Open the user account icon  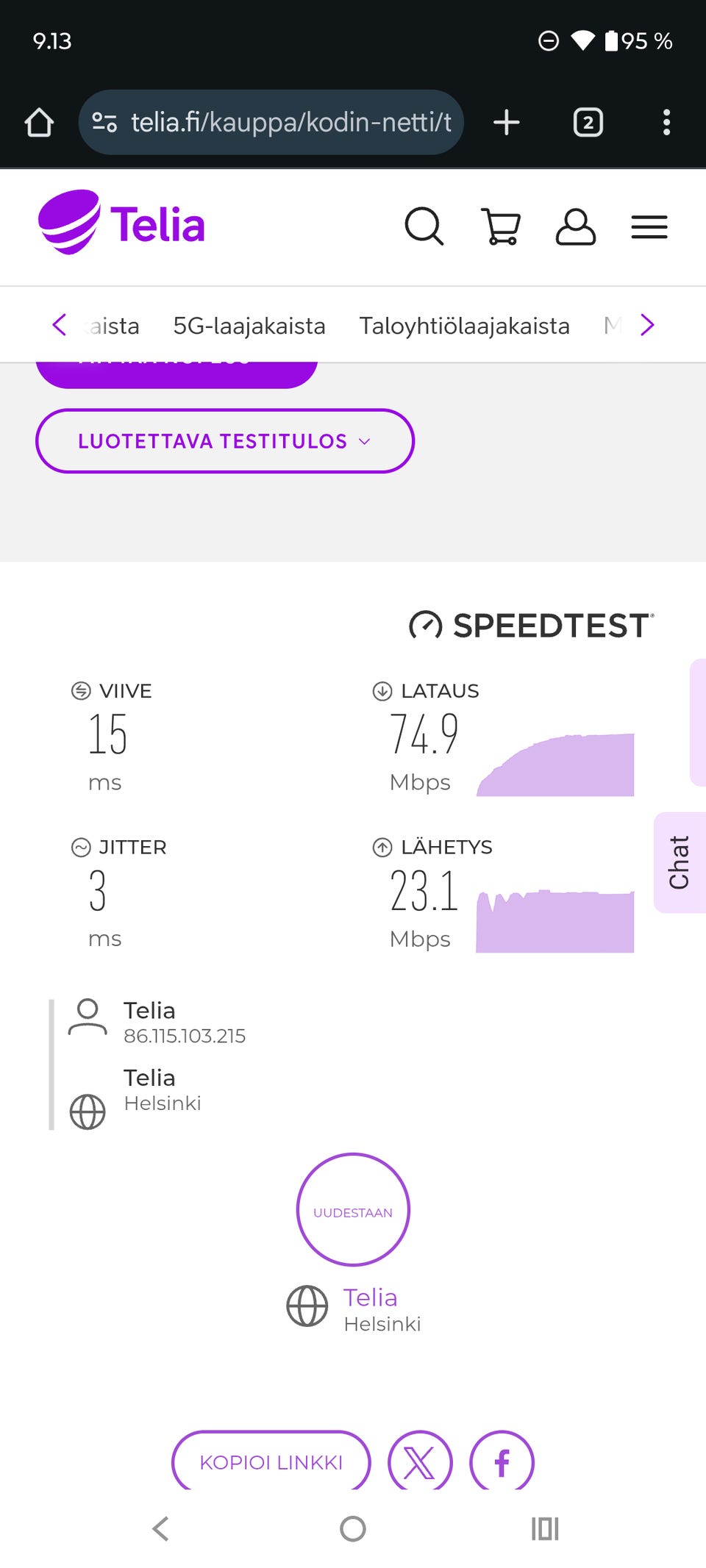tap(575, 226)
